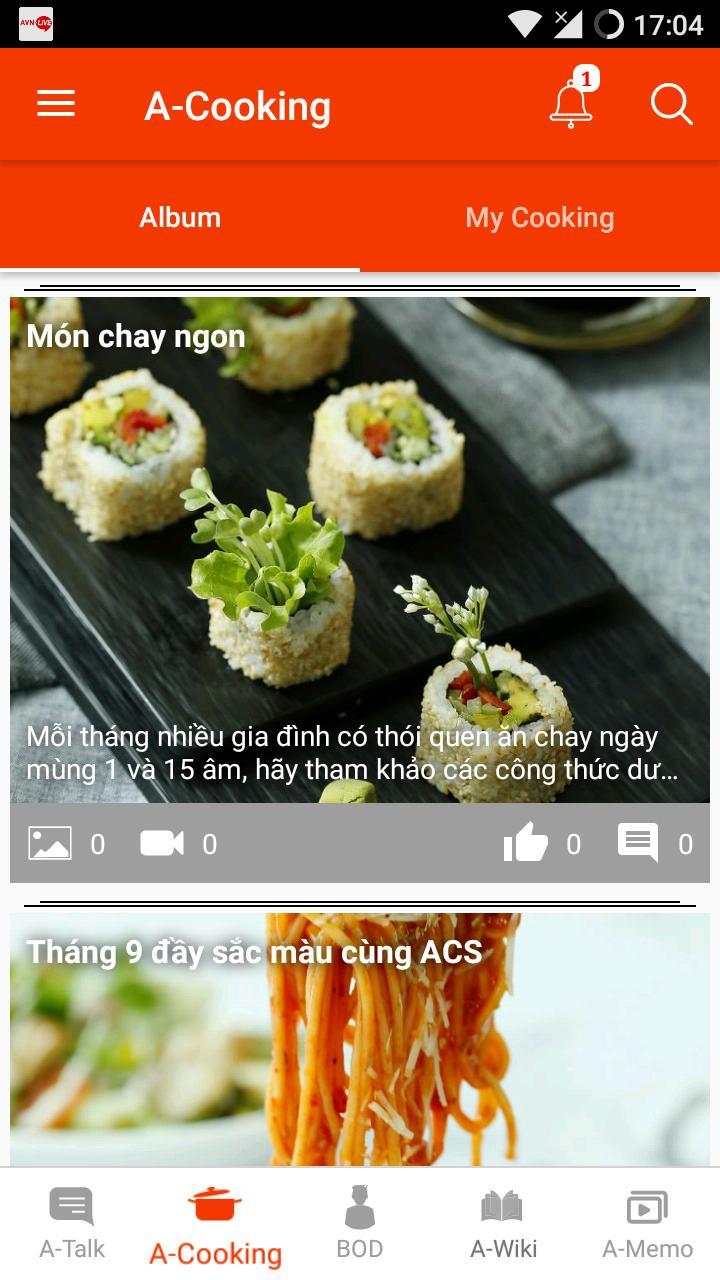Viewport: 720px width, 1280px height.
Task: Tap the A-Cooking bottom tab
Action: pos(215,1223)
